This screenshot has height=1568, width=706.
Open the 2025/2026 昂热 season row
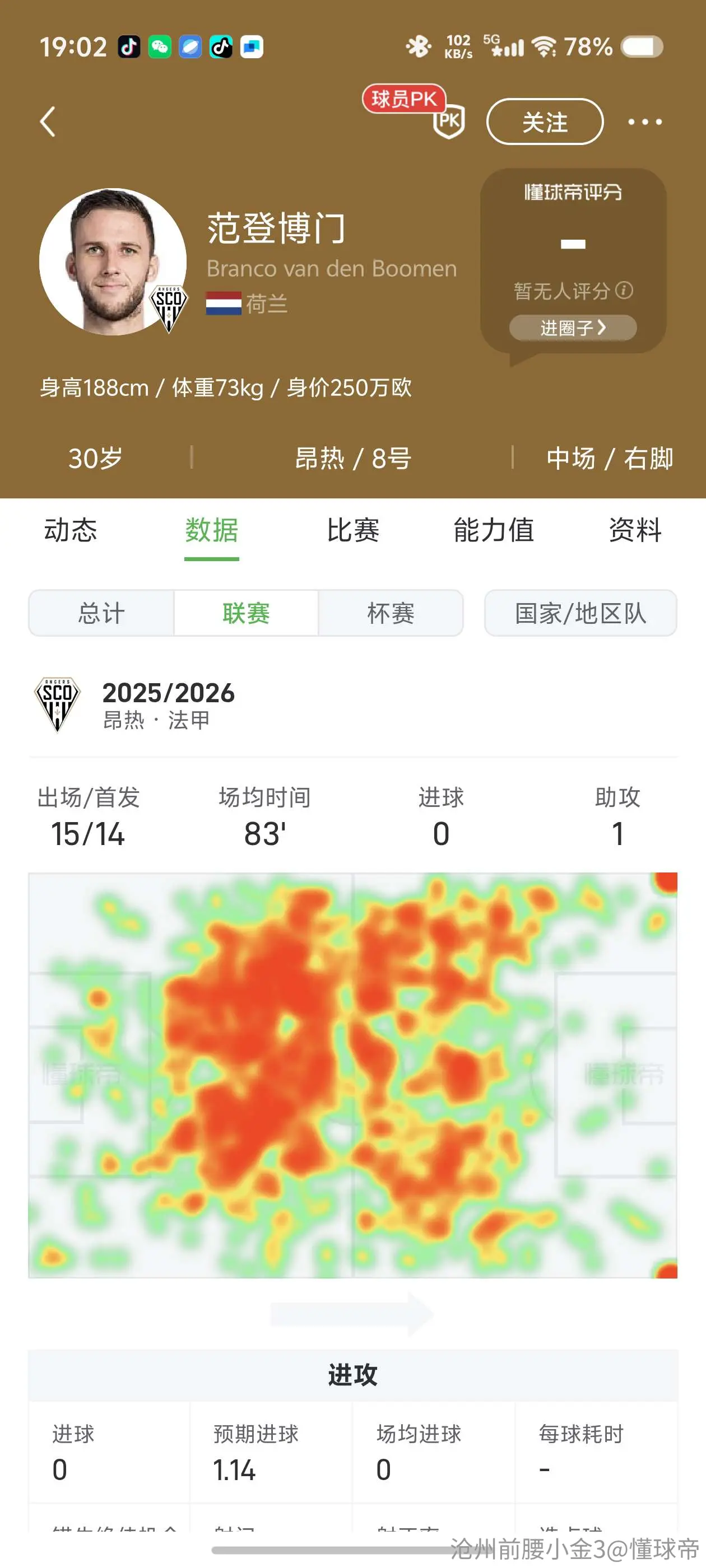coord(352,705)
